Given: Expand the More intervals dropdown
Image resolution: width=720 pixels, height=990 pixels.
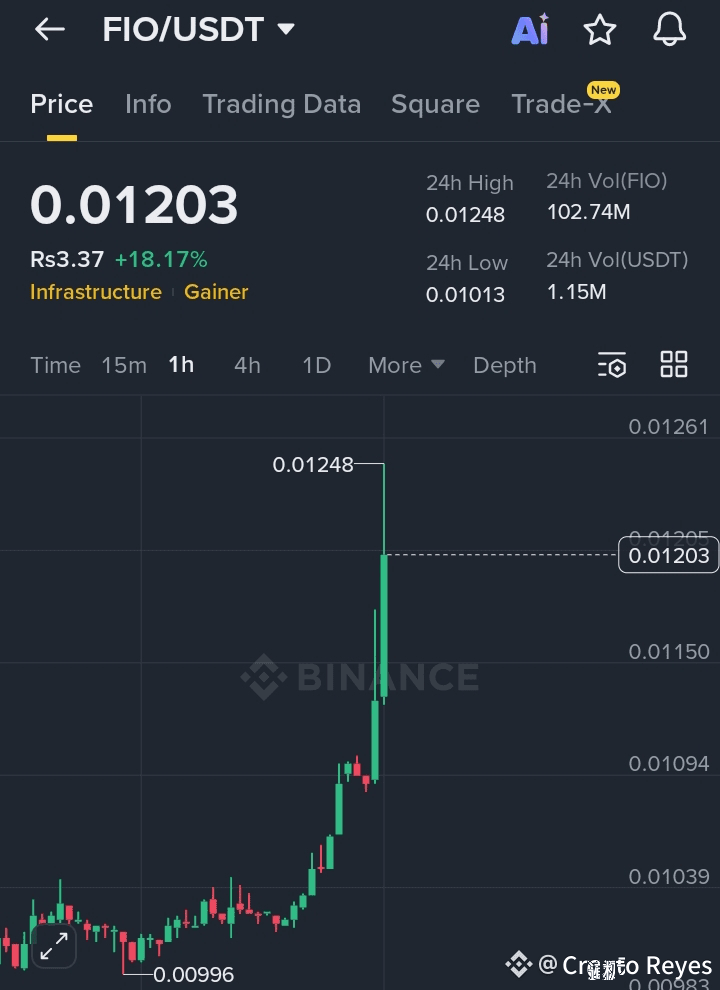Looking at the screenshot, I should click(405, 366).
